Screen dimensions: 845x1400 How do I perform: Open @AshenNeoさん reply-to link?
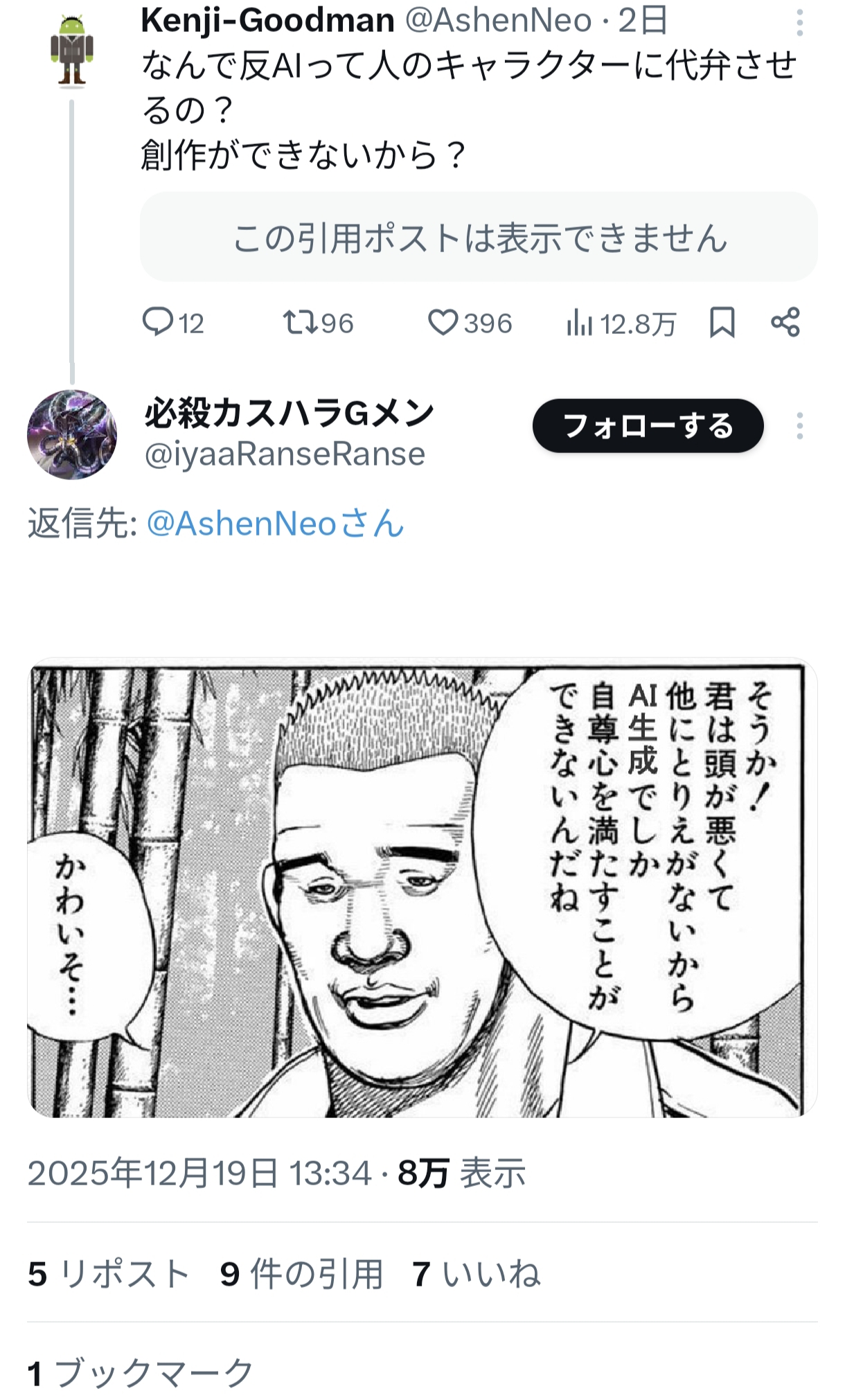tap(275, 523)
